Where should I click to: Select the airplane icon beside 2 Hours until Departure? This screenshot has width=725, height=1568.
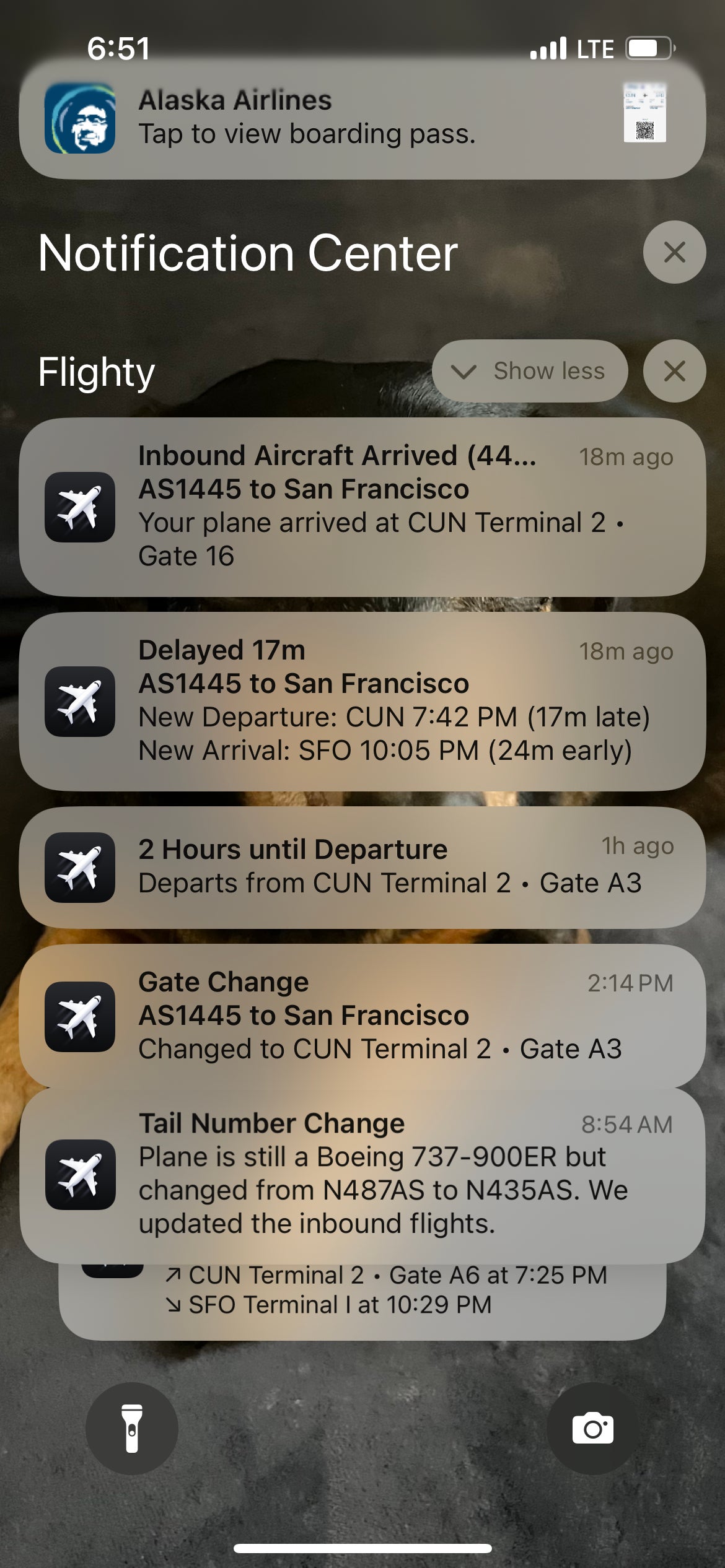coord(81,867)
